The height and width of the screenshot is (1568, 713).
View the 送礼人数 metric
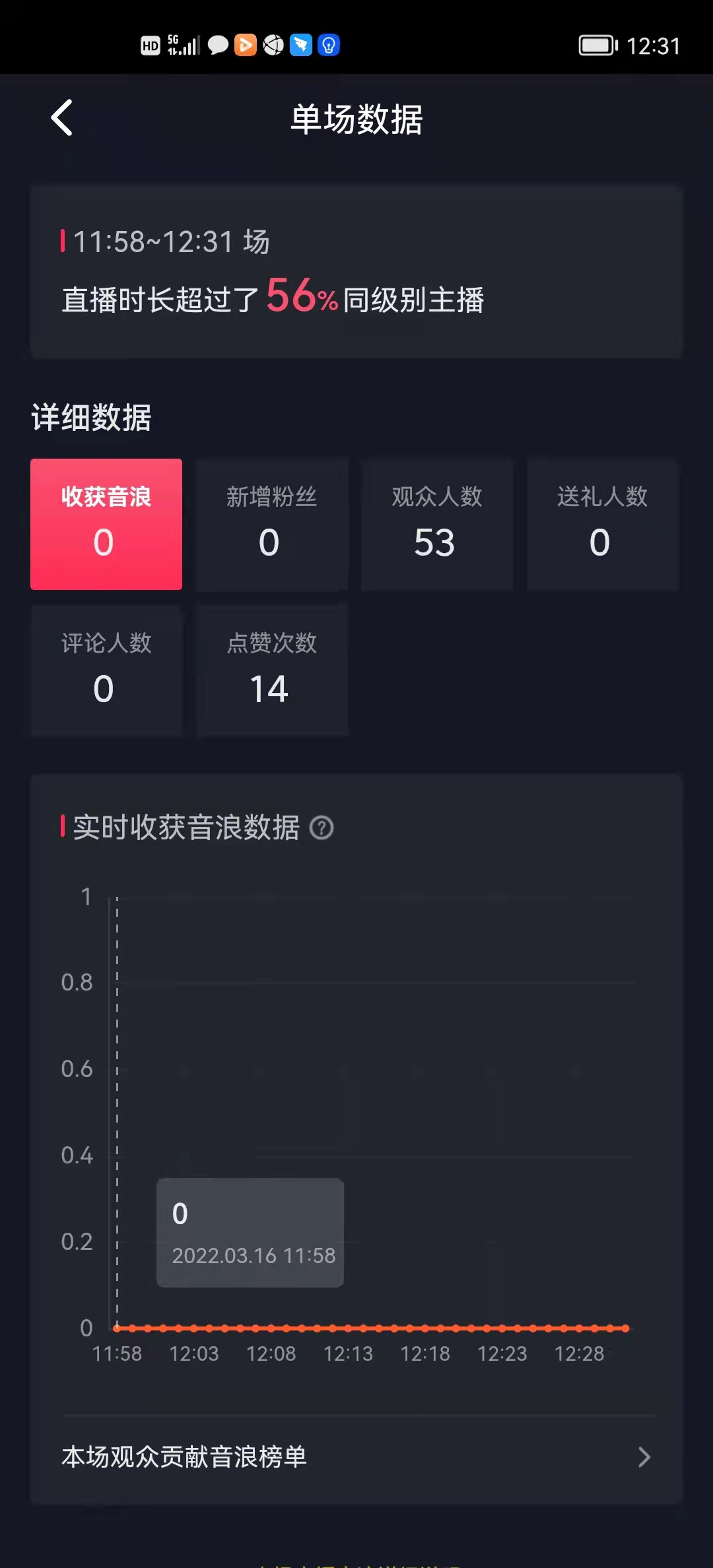pyautogui.click(x=602, y=524)
